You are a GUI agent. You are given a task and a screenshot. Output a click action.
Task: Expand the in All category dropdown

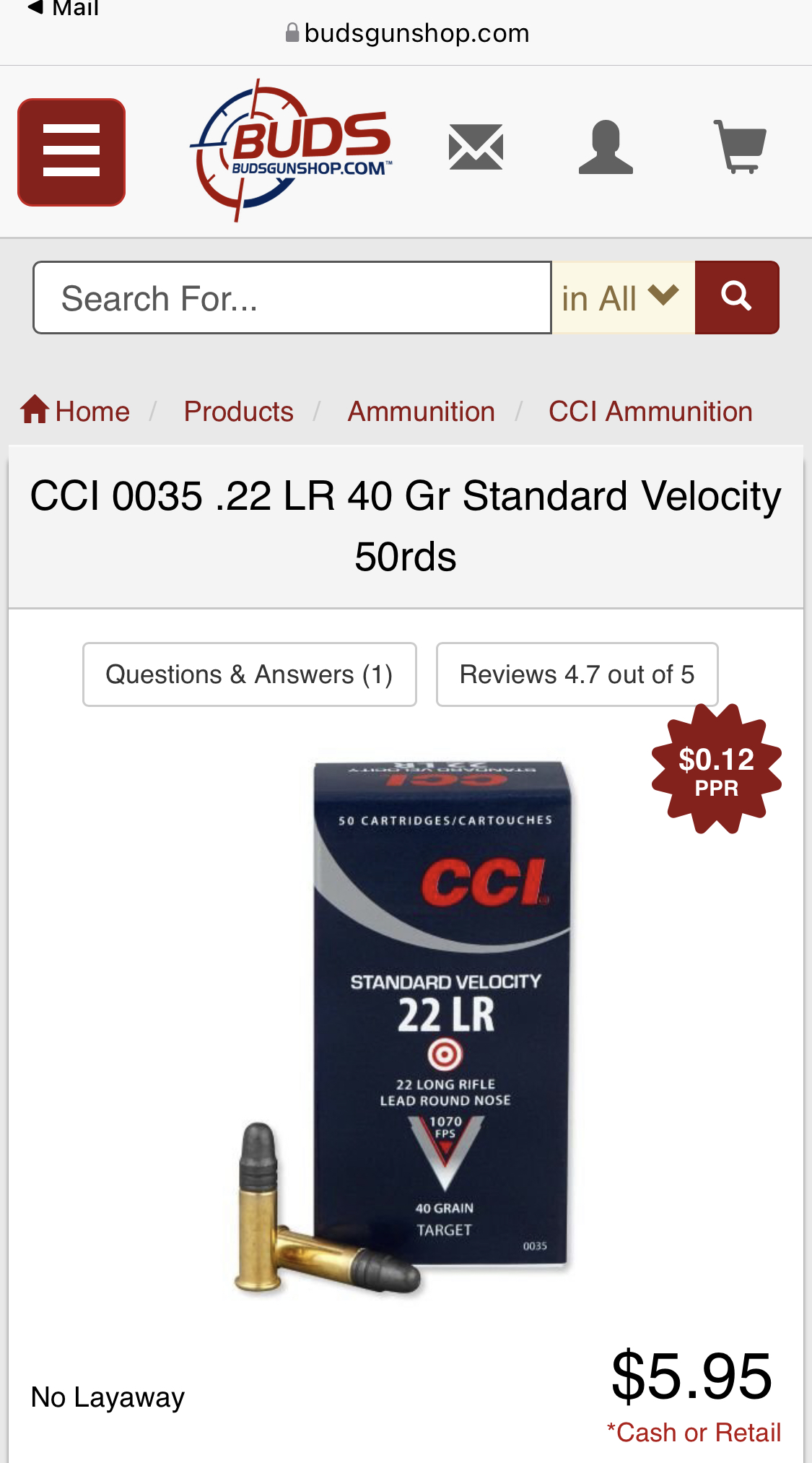[623, 298]
